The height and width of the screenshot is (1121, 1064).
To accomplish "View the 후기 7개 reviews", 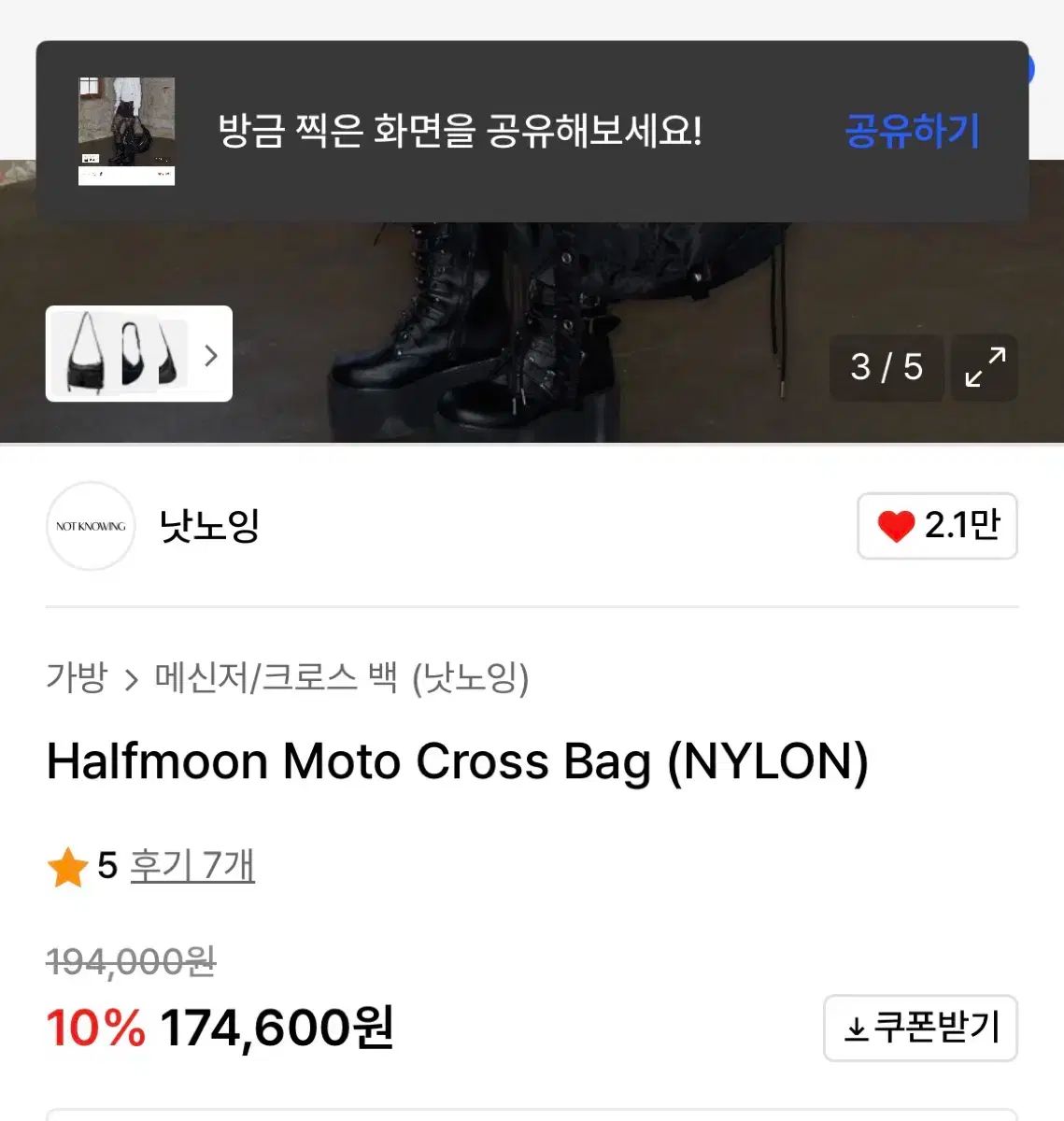I will coord(192,866).
